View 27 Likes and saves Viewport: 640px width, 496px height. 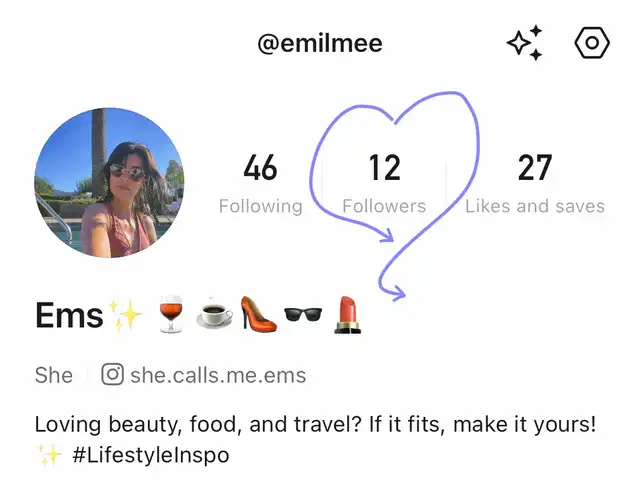click(x=535, y=184)
